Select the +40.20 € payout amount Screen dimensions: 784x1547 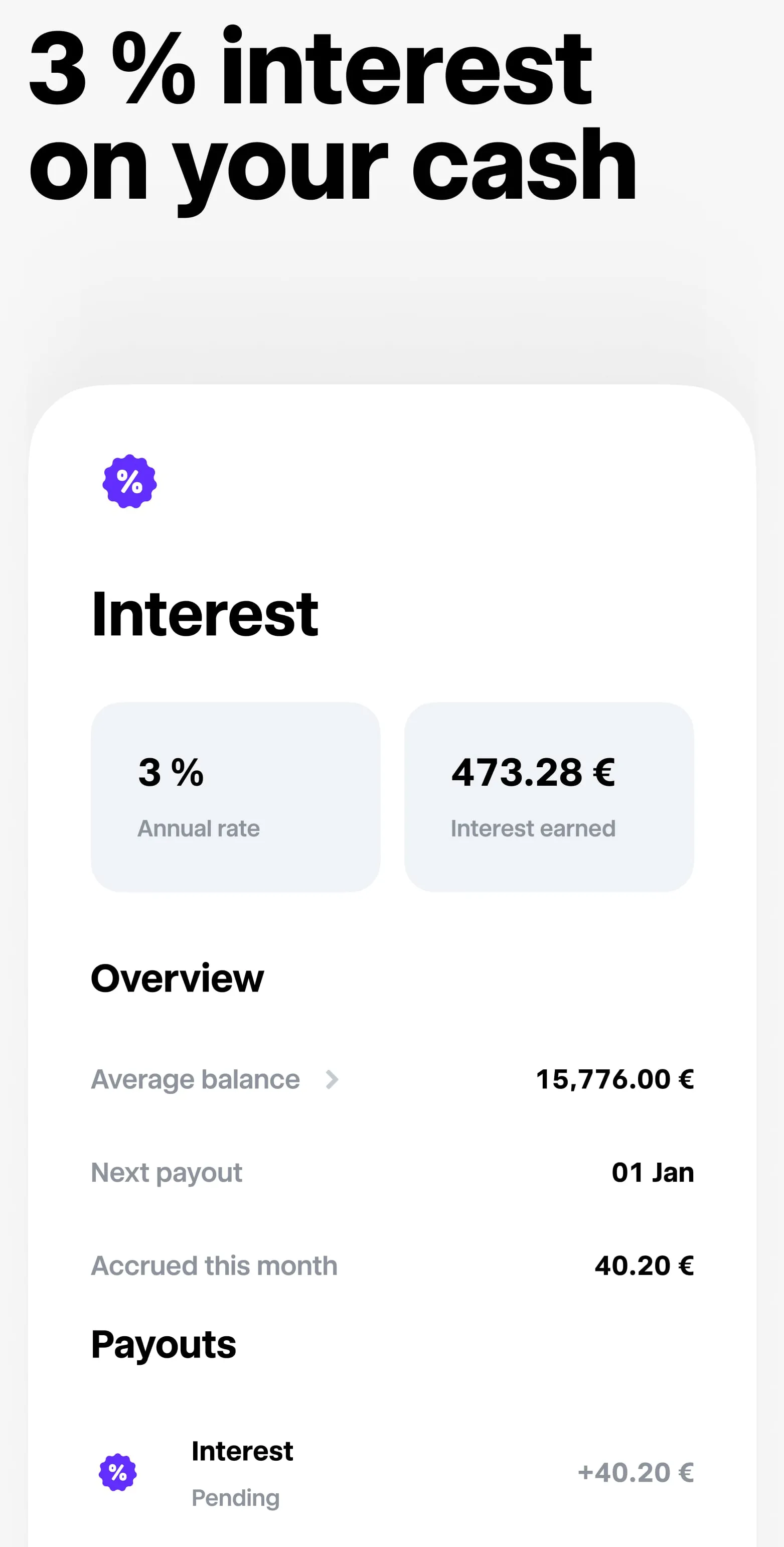tap(635, 1473)
